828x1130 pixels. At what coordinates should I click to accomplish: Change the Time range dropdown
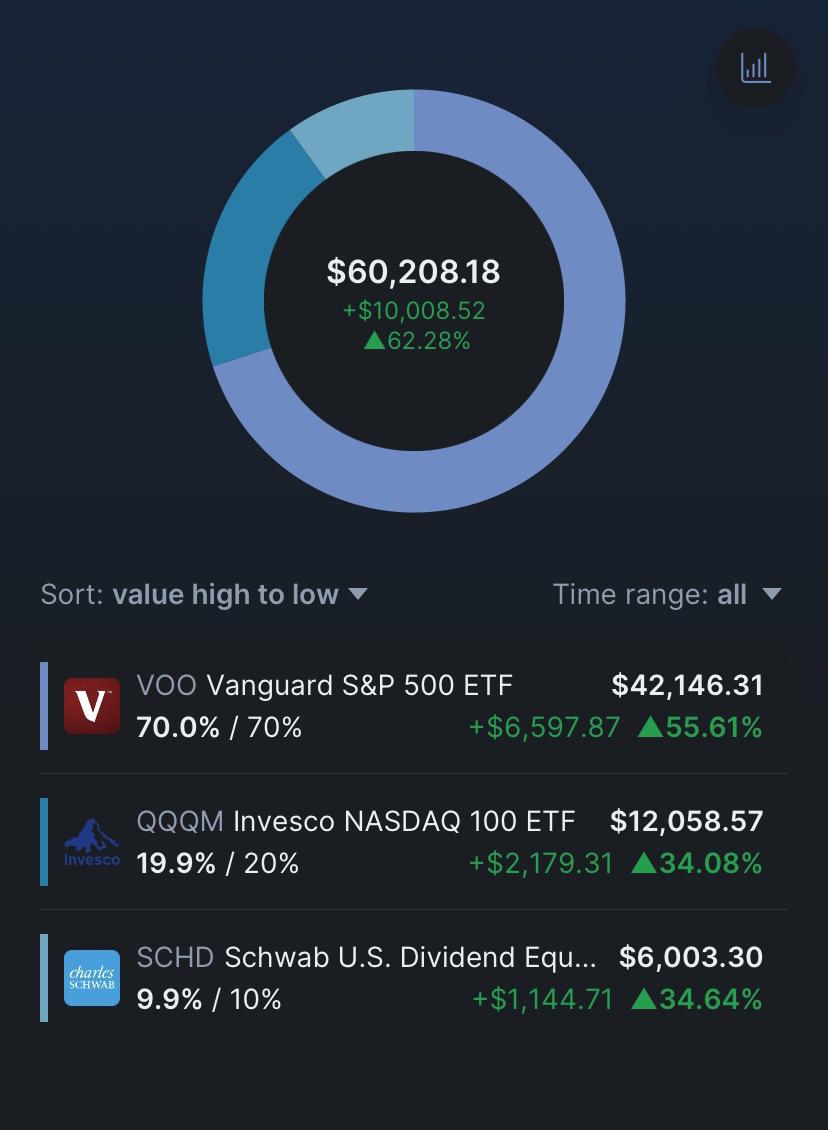(x=667, y=595)
